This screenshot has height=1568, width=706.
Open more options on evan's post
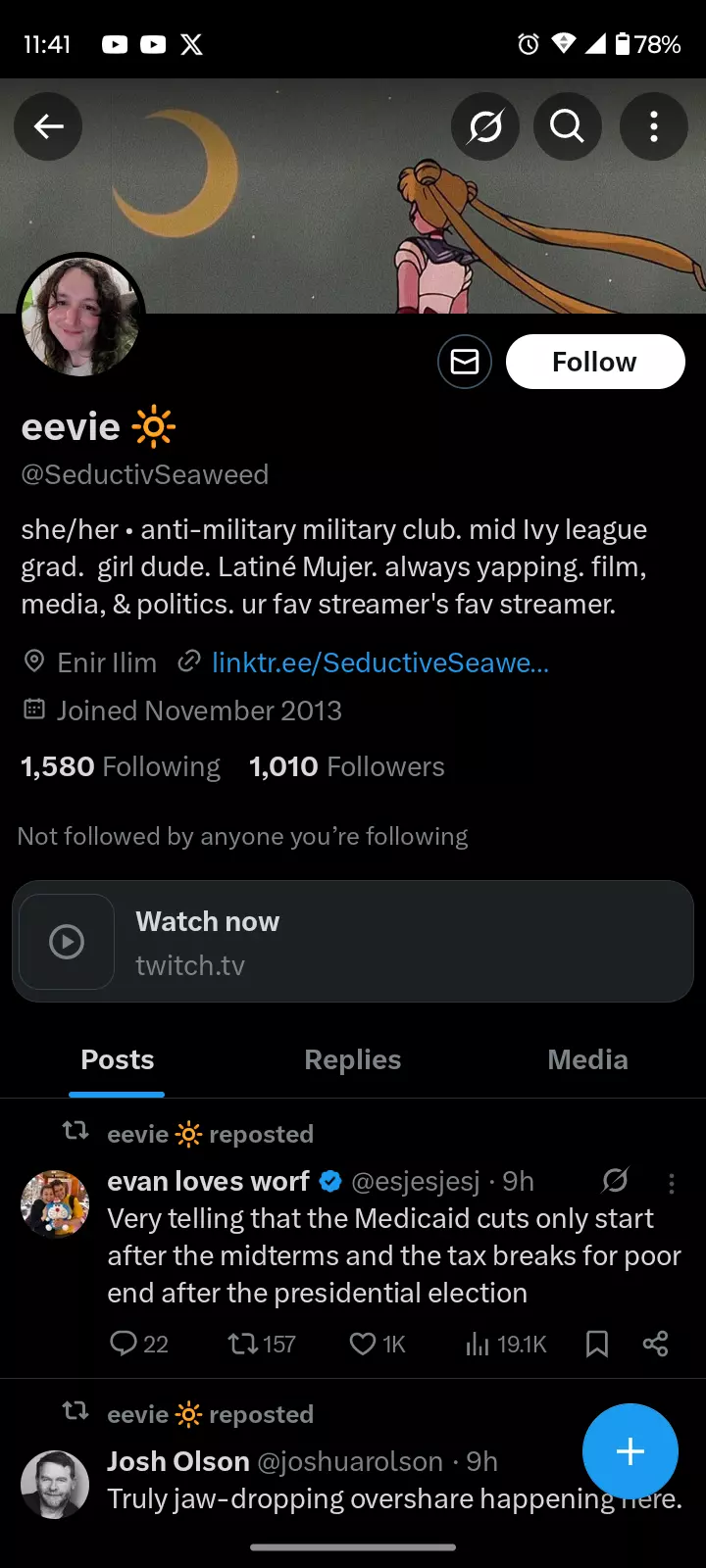click(x=672, y=1183)
